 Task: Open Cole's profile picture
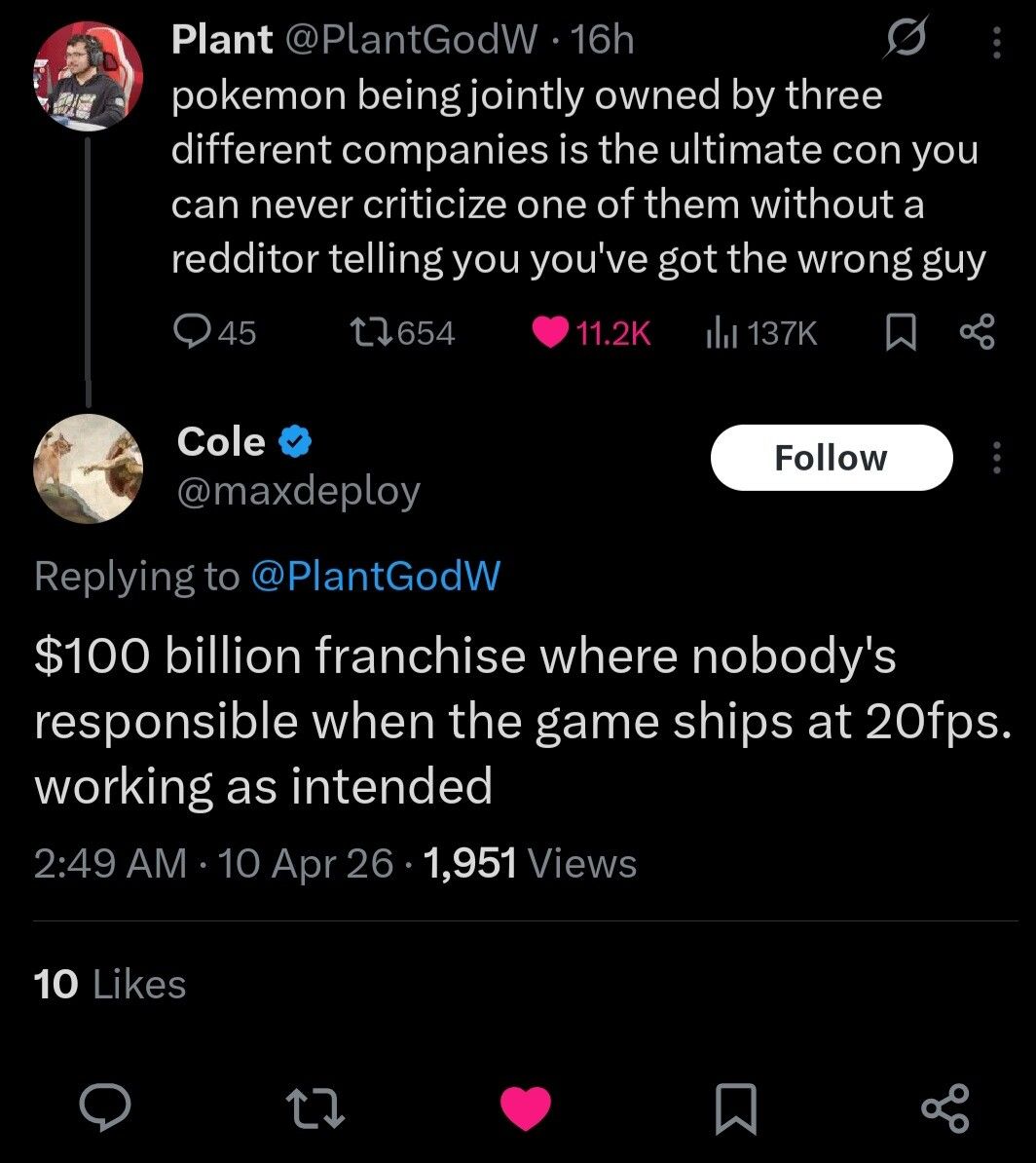pyautogui.click(x=89, y=467)
